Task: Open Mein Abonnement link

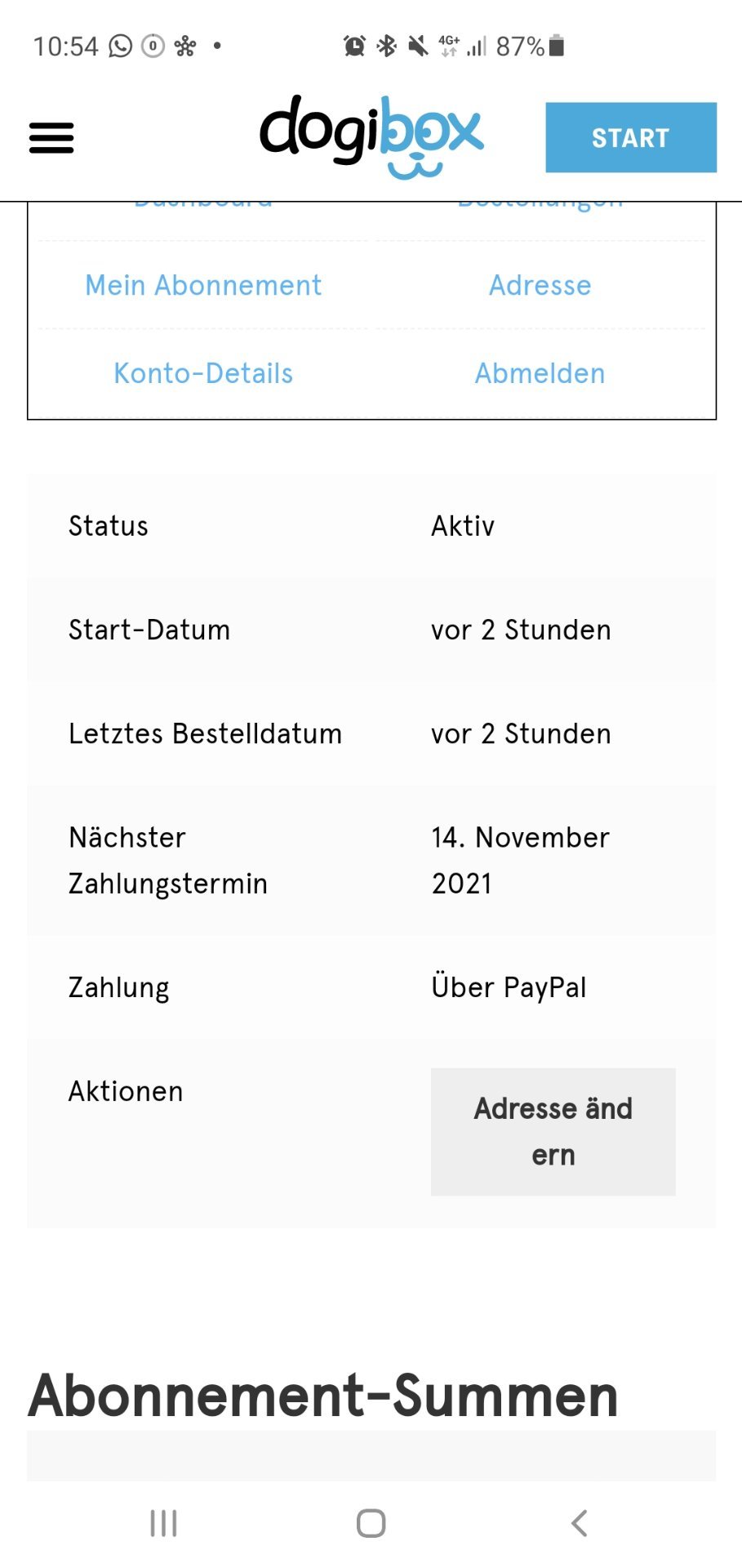Action: coord(203,285)
